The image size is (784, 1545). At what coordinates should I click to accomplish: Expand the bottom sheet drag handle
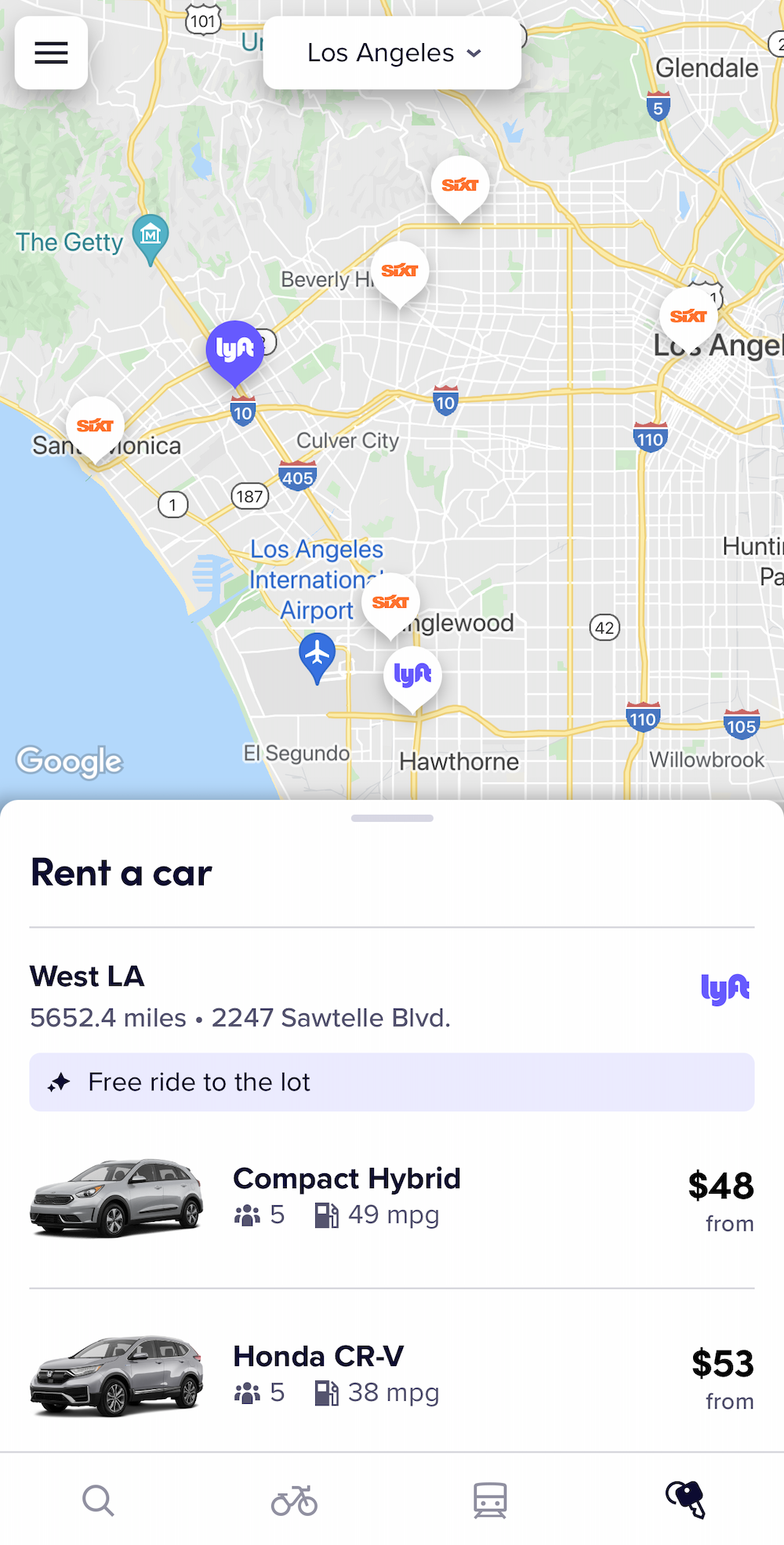tap(391, 818)
